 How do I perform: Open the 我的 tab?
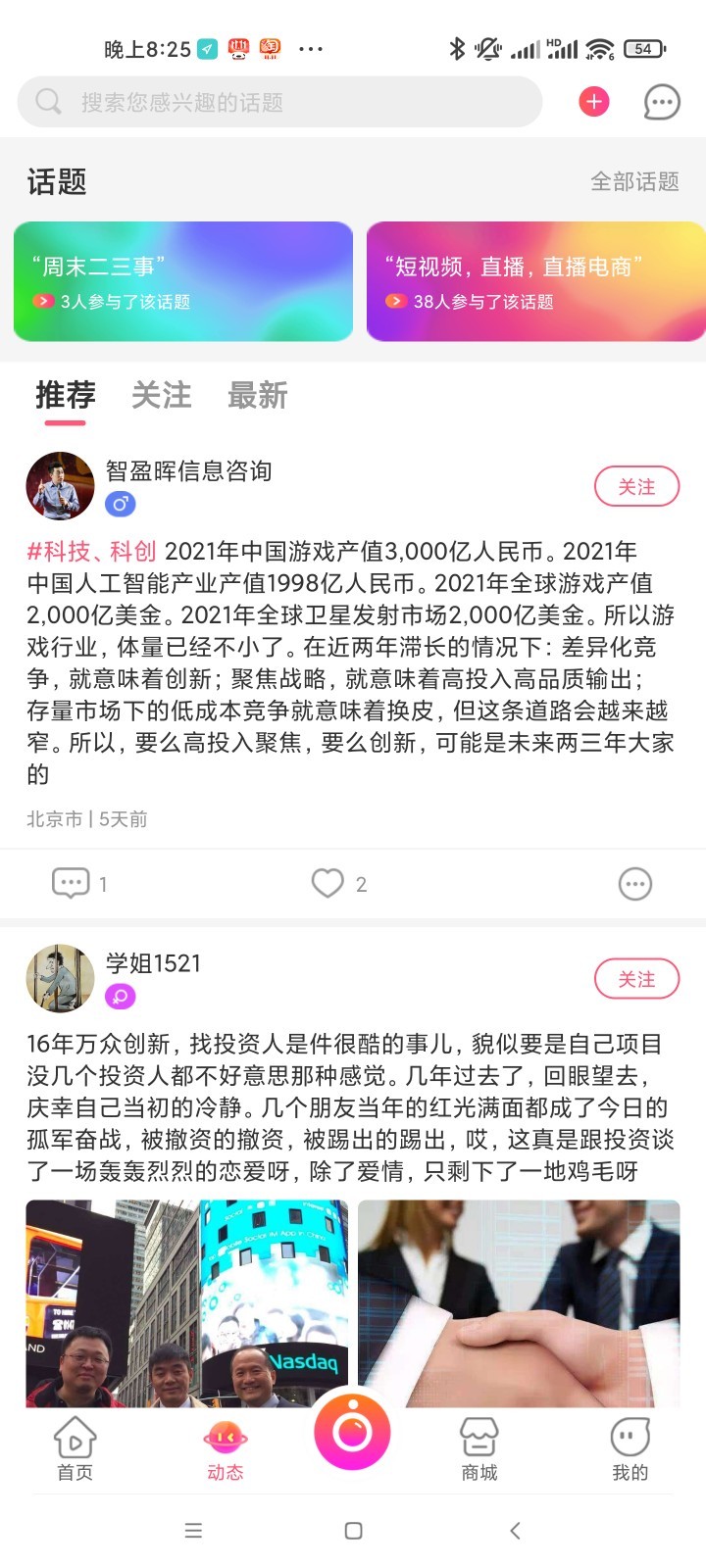tap(630, 1449)
